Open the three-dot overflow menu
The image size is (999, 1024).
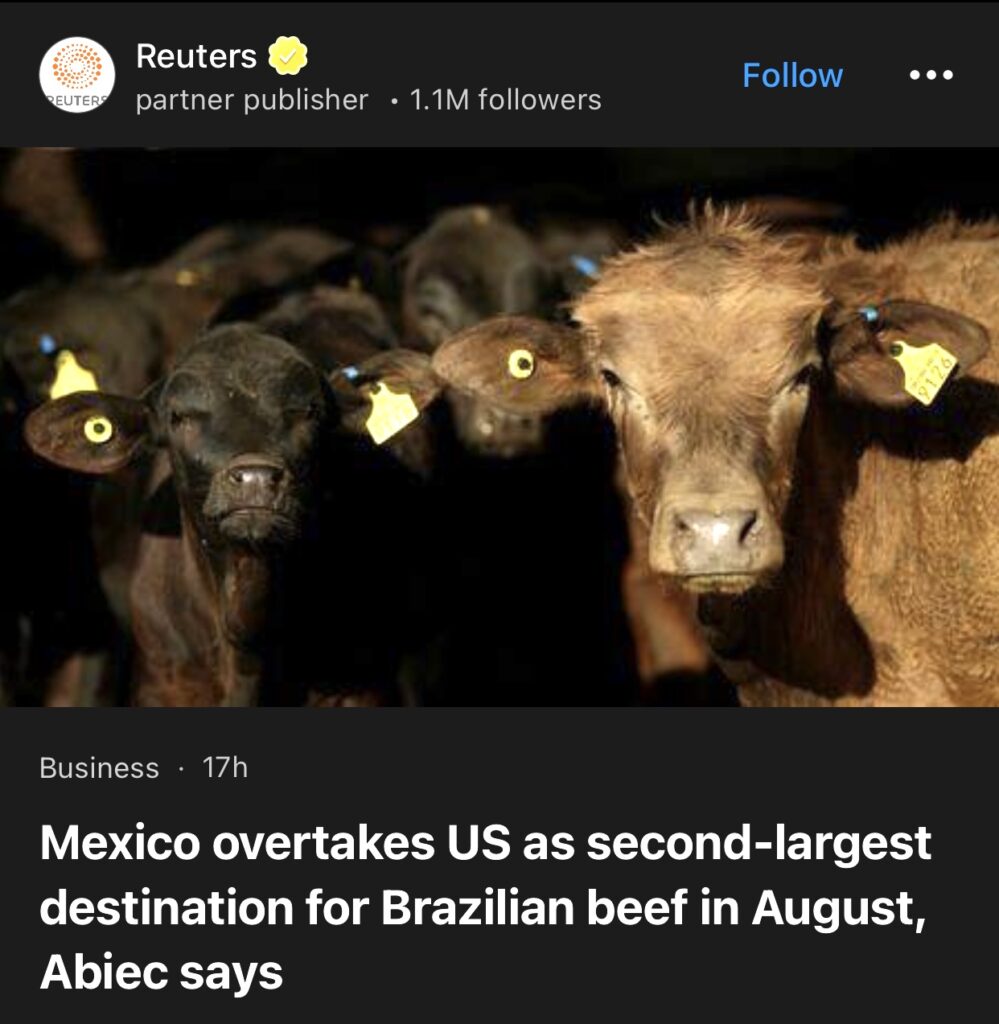(x=931, y=76)
